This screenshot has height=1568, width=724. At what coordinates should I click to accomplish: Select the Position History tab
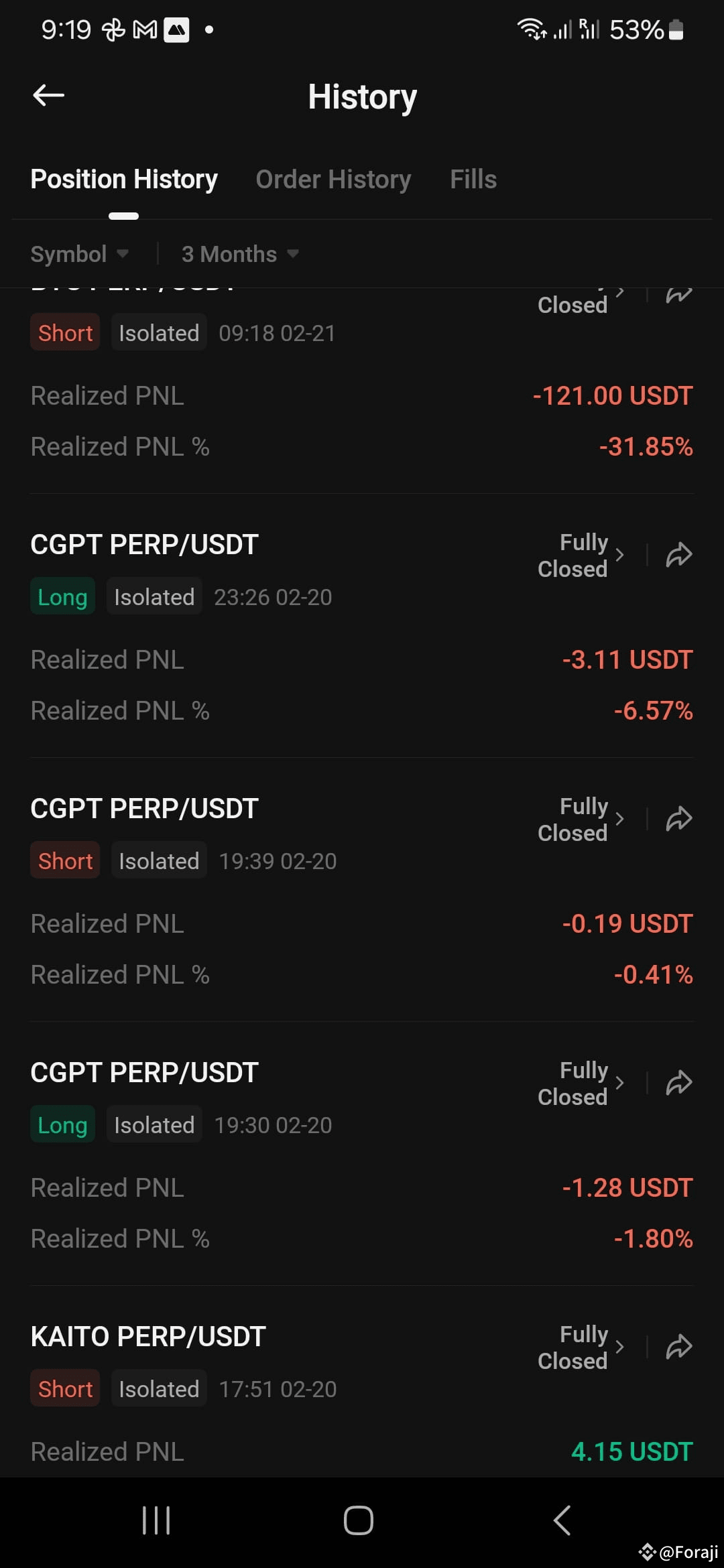point(124,180)
